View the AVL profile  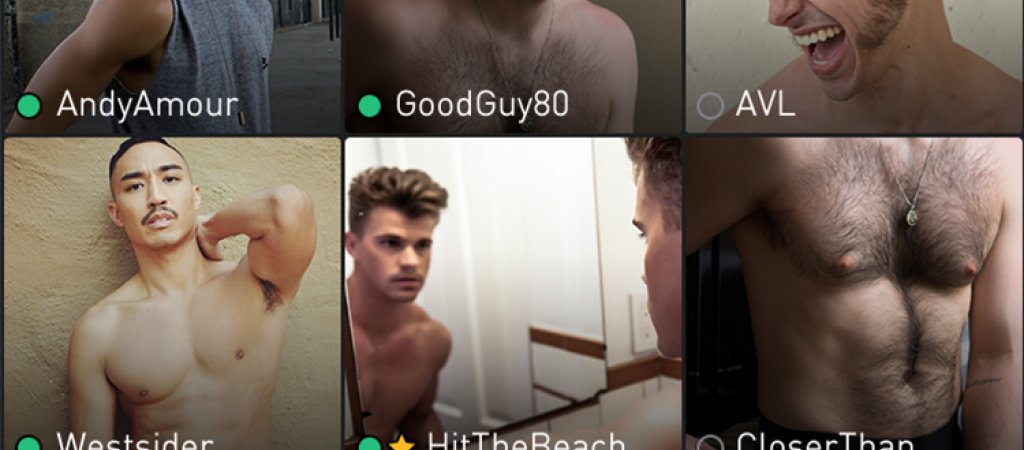(x=853, y=65)
